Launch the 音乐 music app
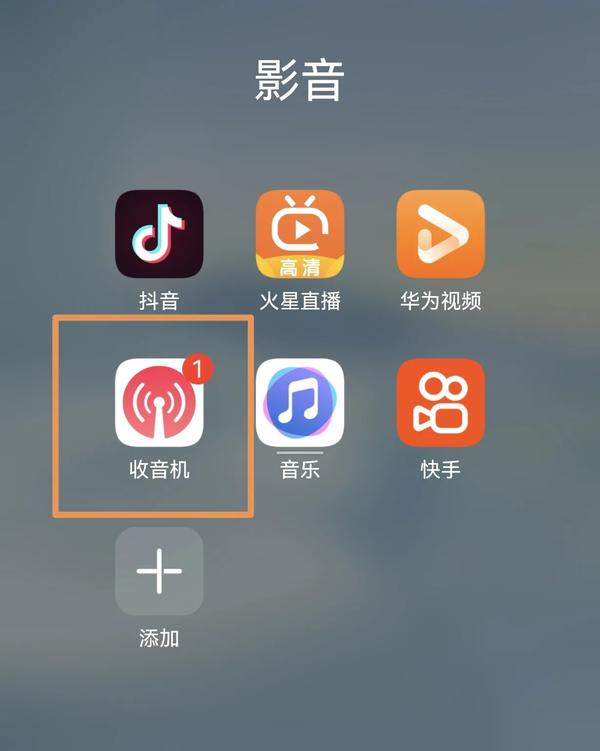 (x=300, y=402)
